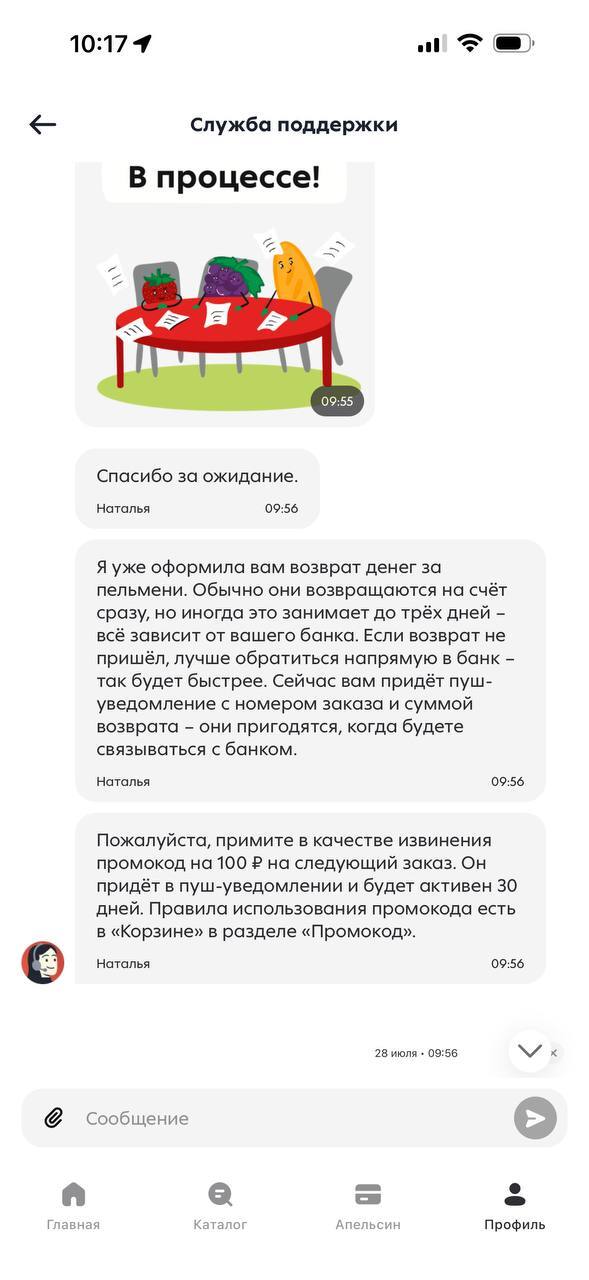Open the Каталог tab
The image size is (589, 1280).
pos(220,1206)
